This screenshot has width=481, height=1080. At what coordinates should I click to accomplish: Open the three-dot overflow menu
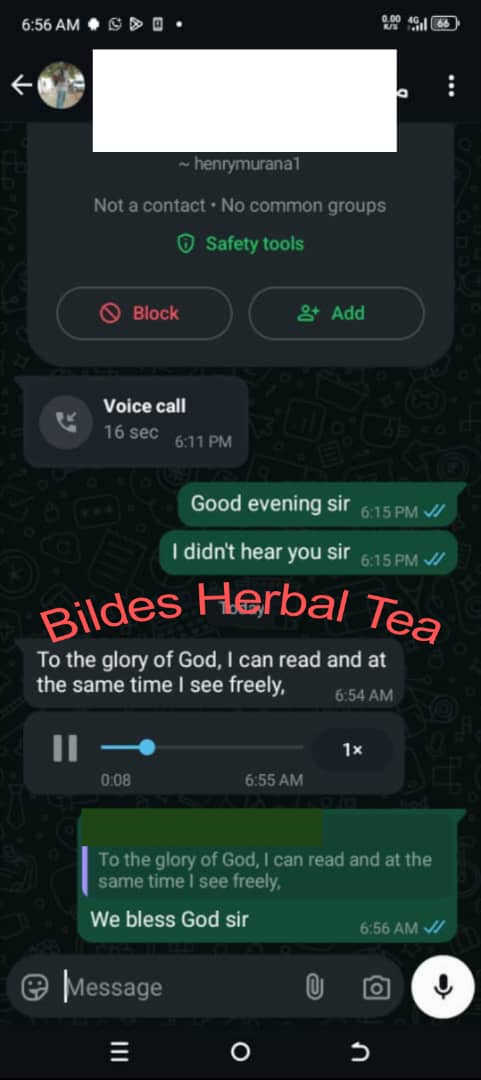(x=451, y=86)
